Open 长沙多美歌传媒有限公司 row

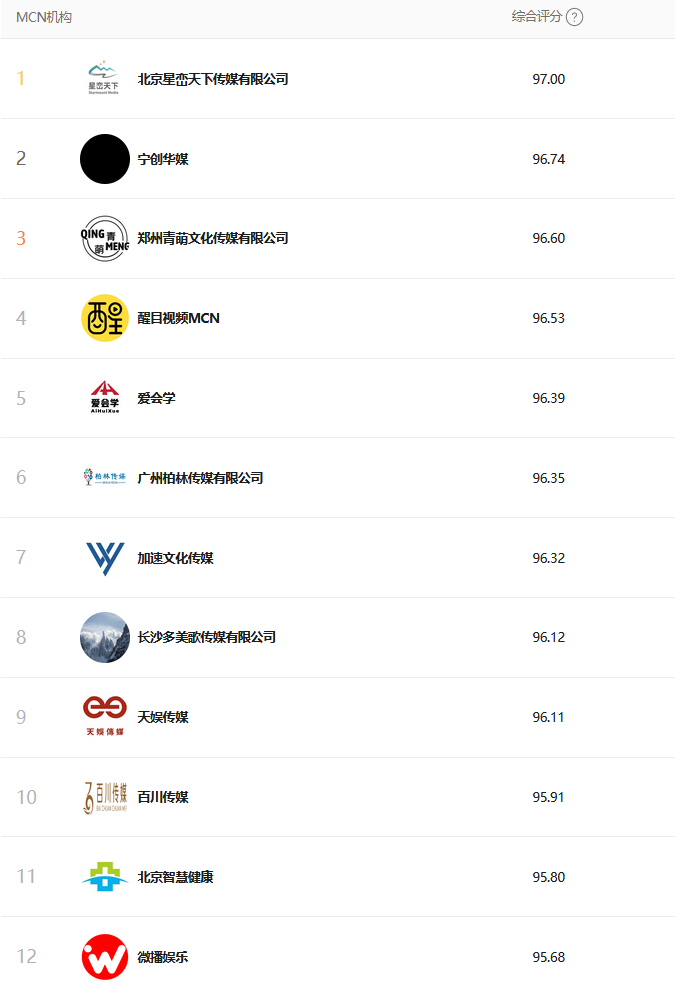click(x=206, y=637)
